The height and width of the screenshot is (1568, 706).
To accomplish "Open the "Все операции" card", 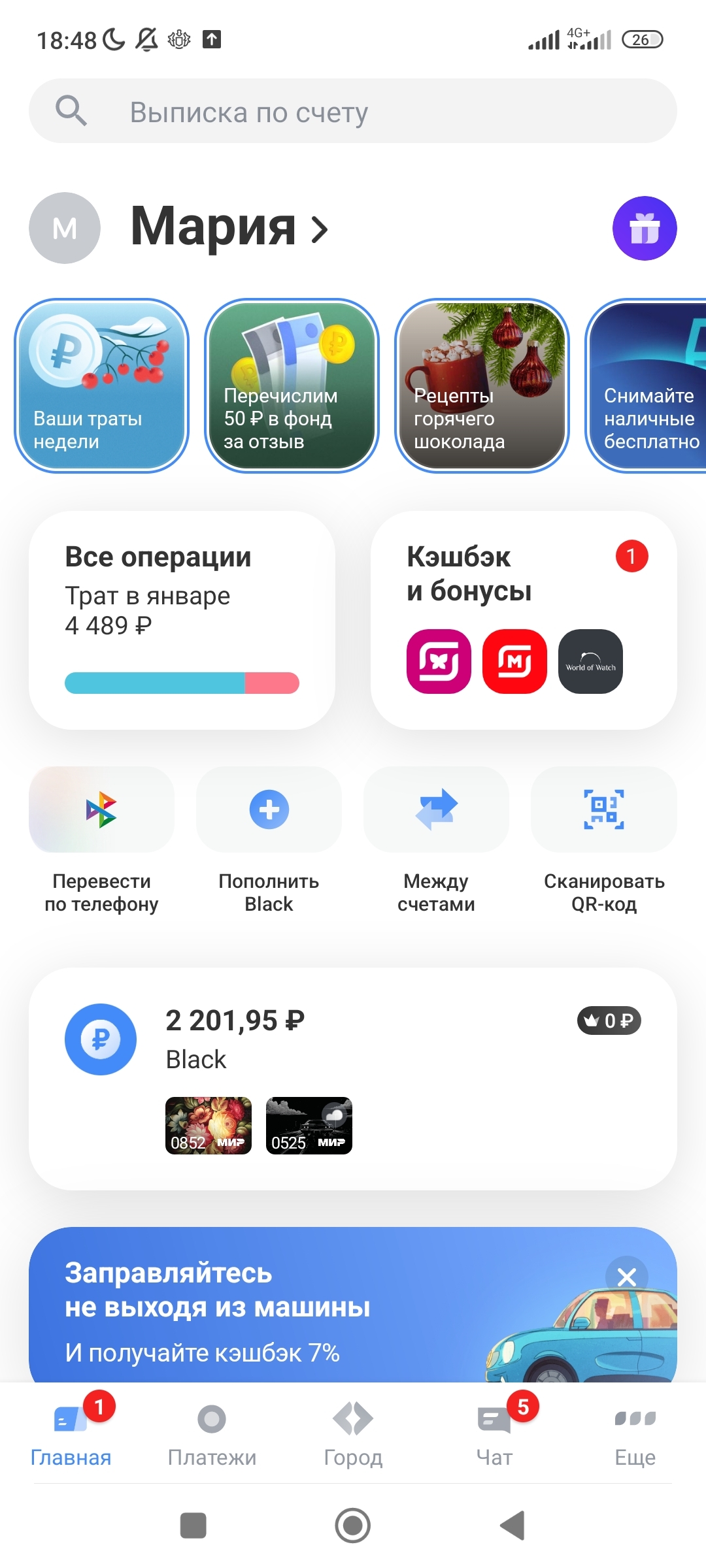I will (x=182, y=619).
